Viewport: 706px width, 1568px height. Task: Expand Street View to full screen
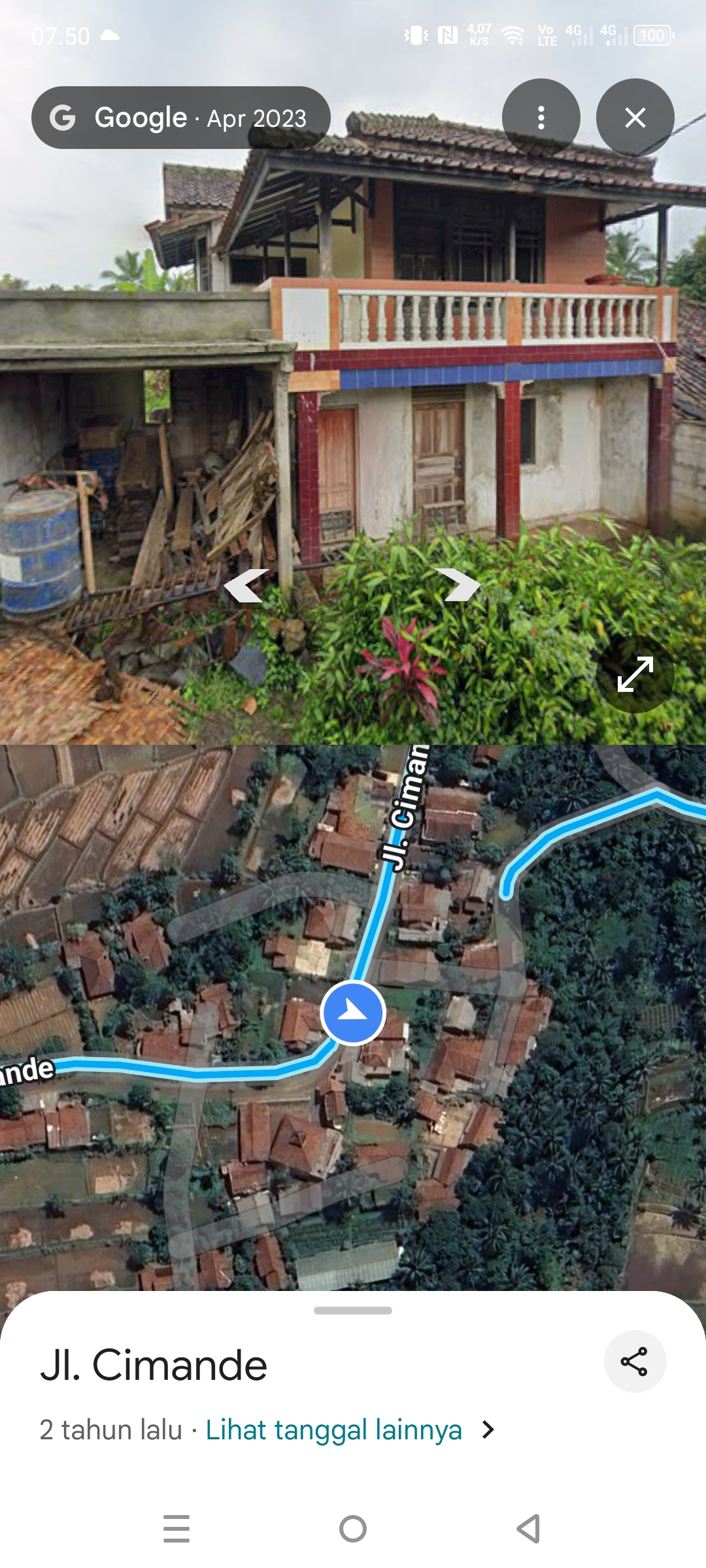635,674
